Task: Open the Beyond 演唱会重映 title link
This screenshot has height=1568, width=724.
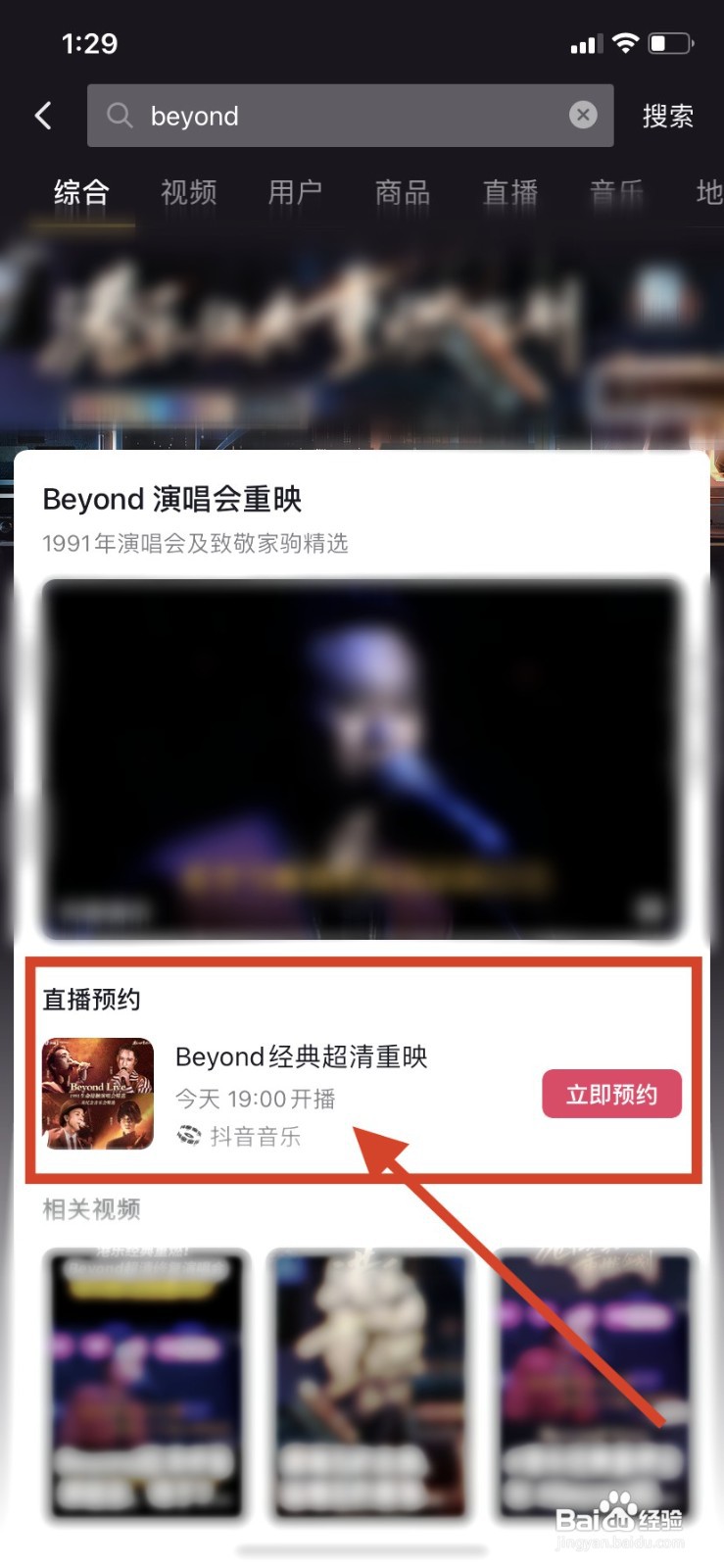Action: [x=173, y=499]
